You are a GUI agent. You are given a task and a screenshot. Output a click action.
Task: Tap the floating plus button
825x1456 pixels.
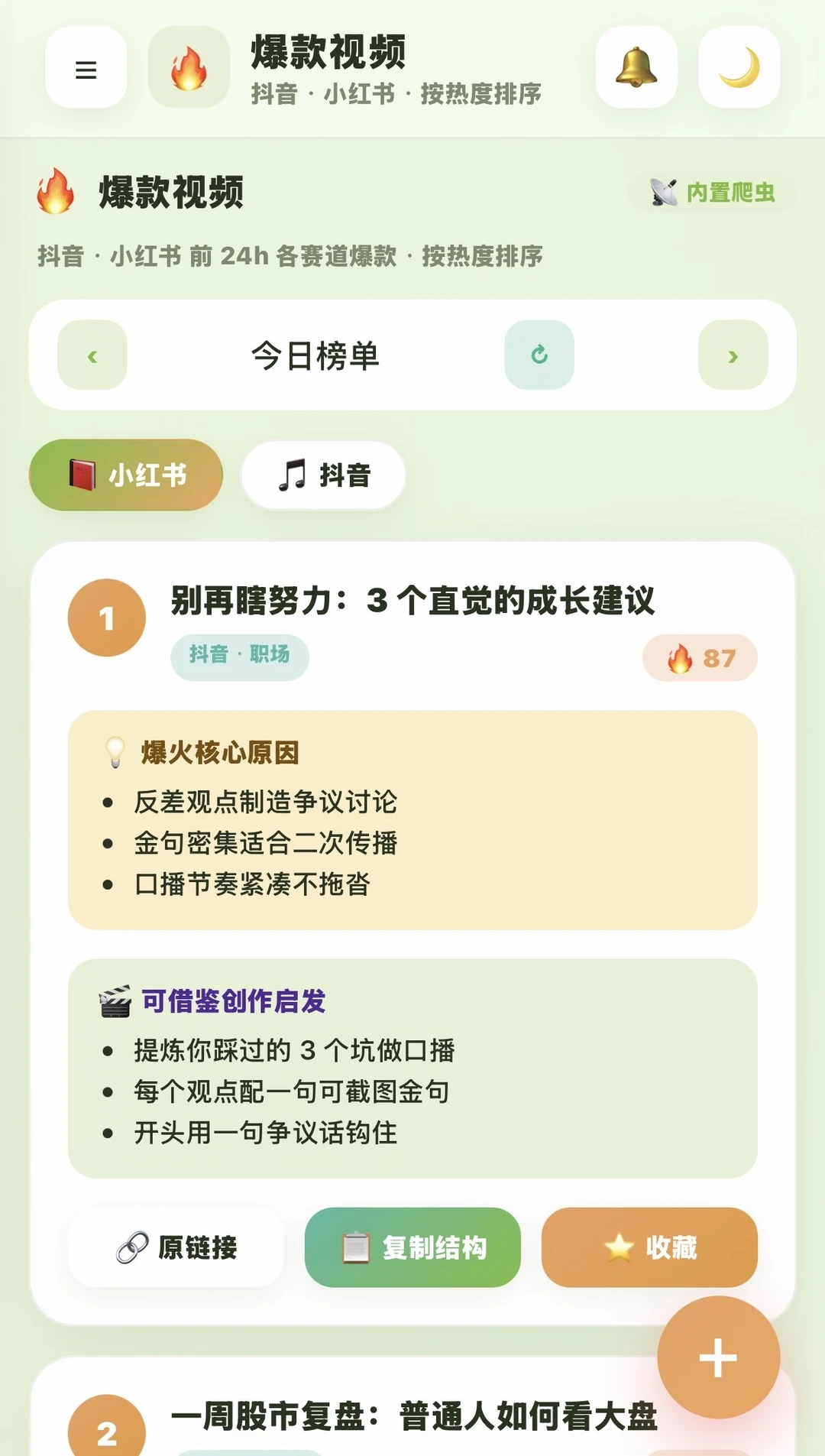(x=718, y=1358)
